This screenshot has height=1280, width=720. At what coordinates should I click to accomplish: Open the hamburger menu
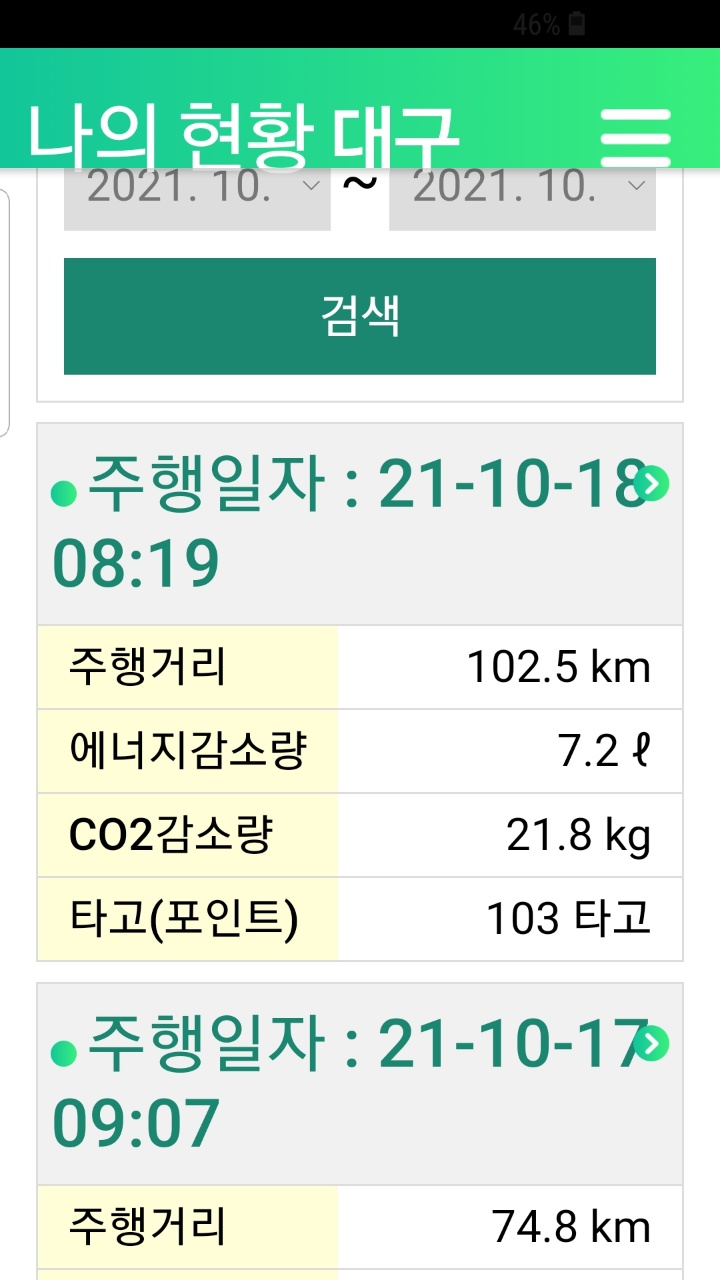(x=635, y=137)
